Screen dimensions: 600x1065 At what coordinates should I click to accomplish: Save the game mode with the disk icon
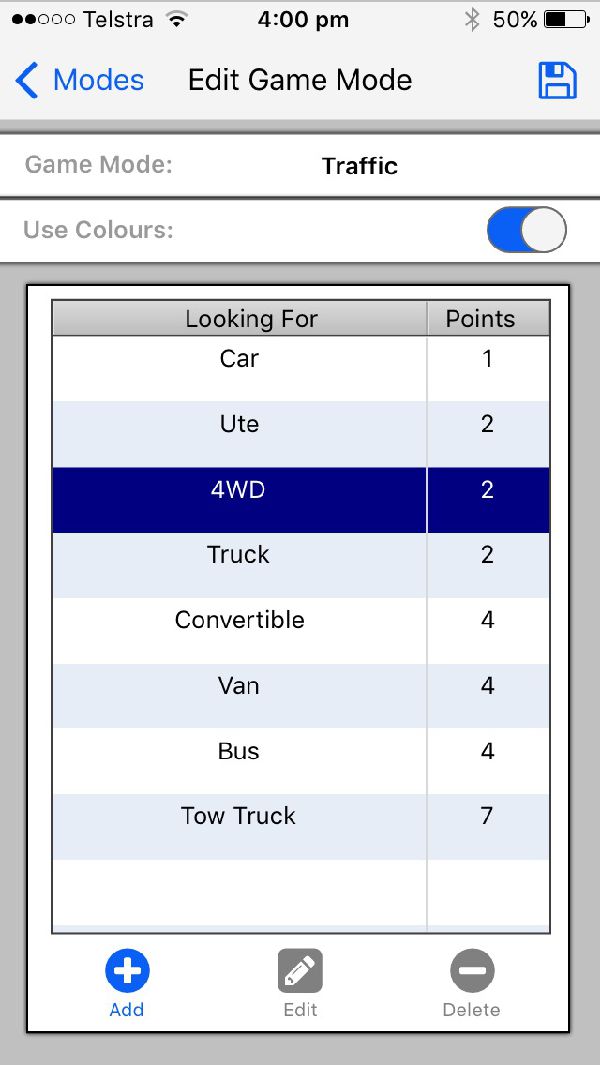pyautogui.click(x=557, y=81)
